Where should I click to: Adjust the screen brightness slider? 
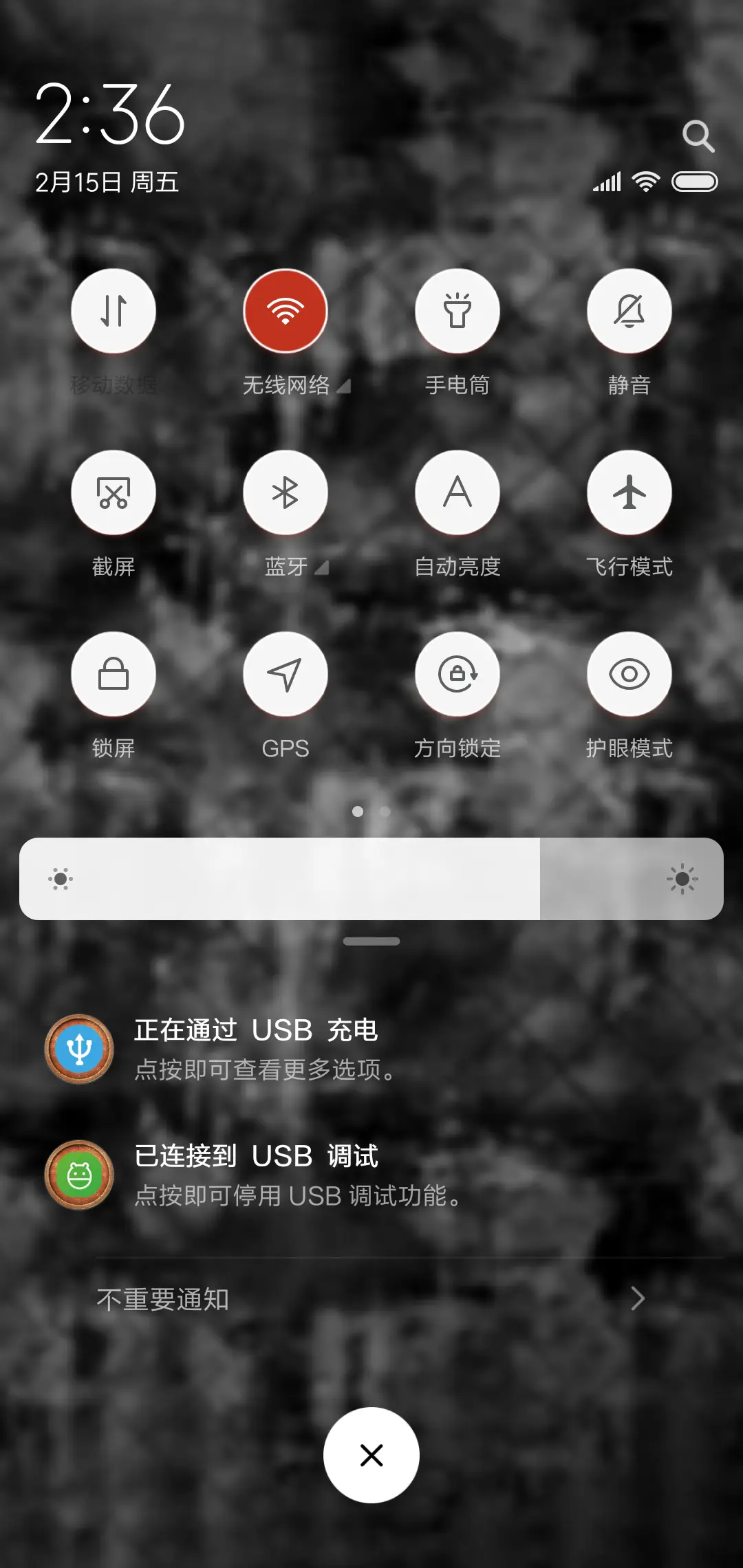coord(371,879)
